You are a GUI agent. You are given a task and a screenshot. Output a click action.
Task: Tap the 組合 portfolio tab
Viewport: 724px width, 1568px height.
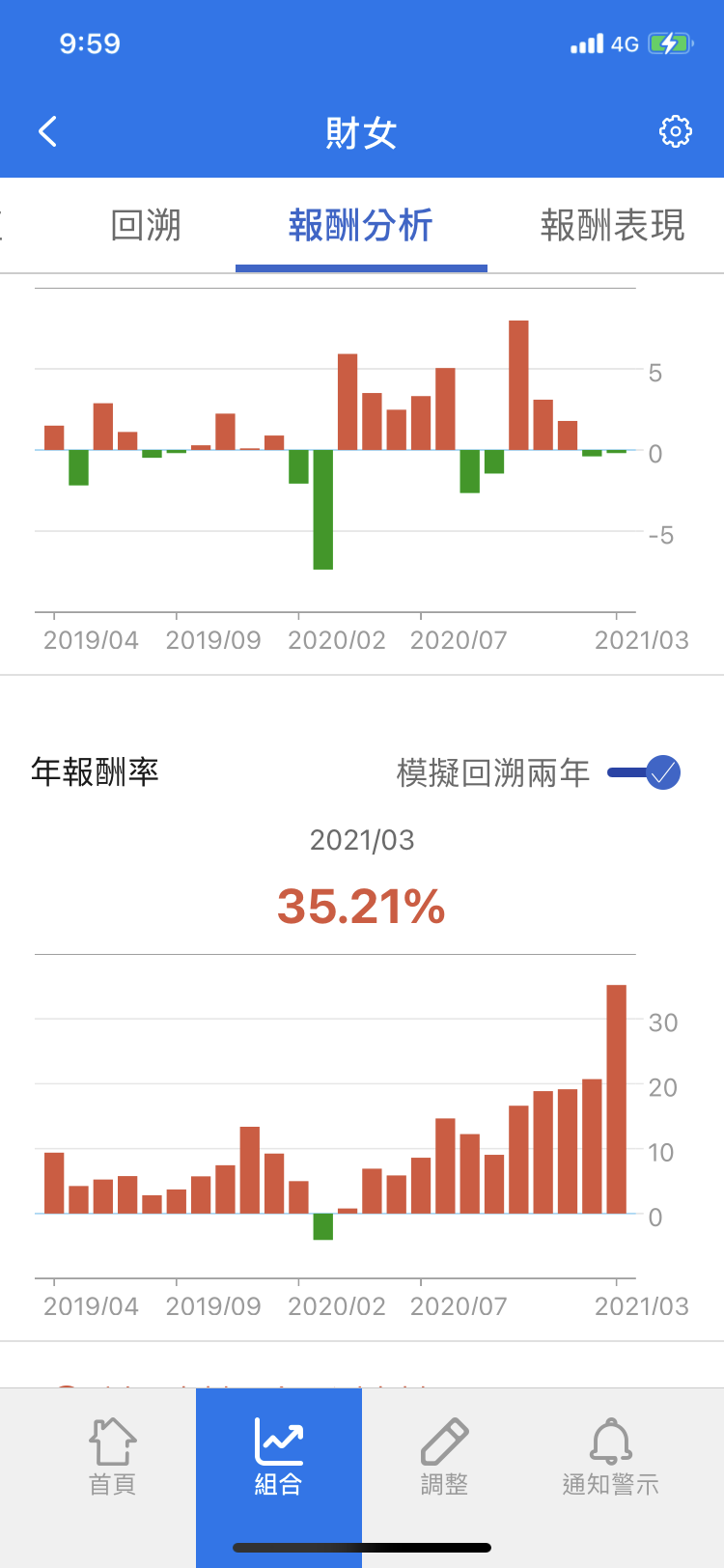coord(279,1456)
